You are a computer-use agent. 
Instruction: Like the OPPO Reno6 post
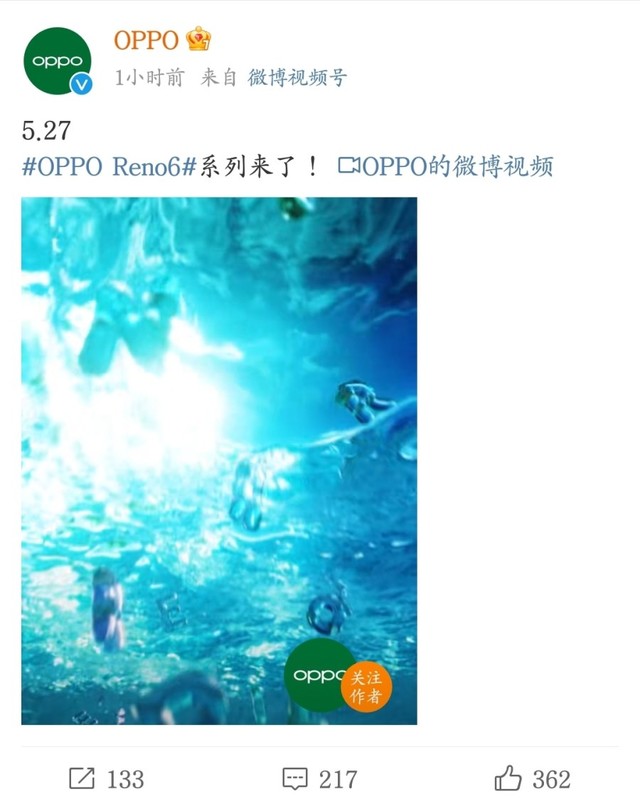click(532, 778)
